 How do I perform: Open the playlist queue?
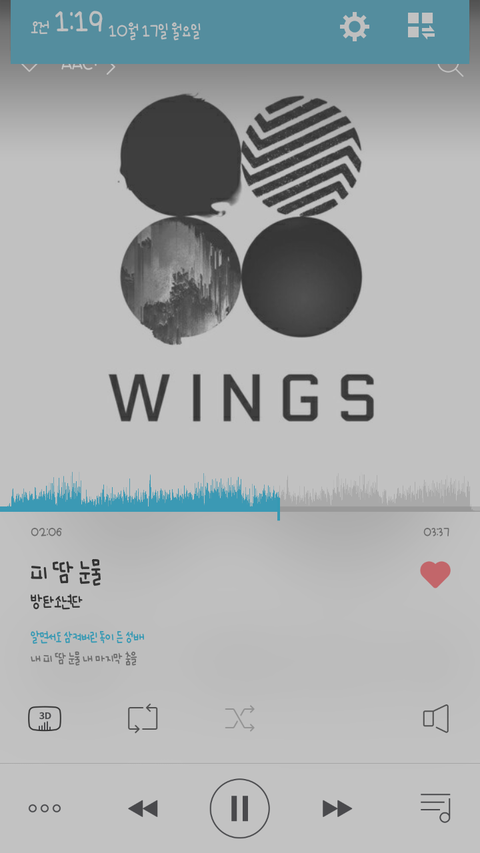435,808
